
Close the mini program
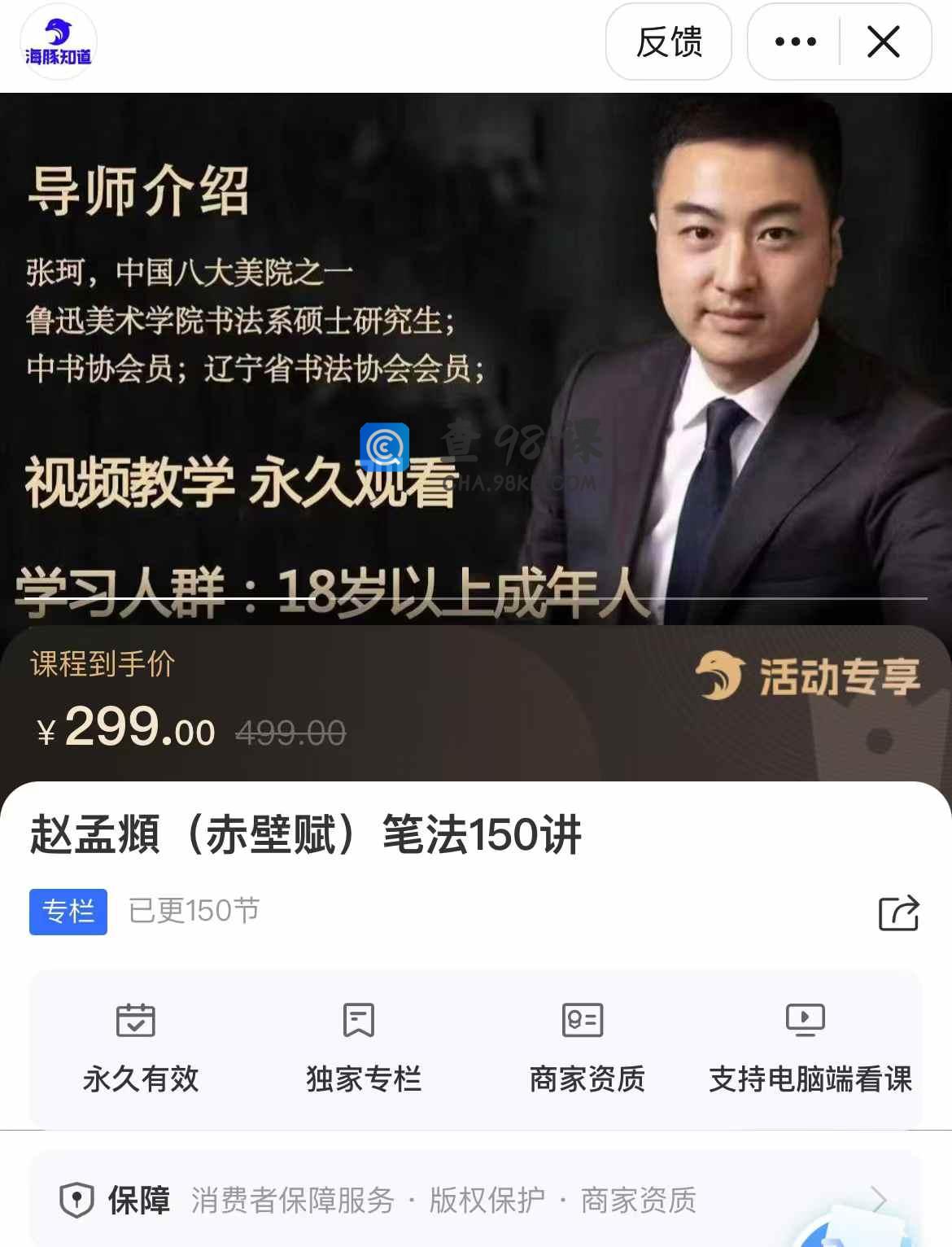tap(884, 42)
